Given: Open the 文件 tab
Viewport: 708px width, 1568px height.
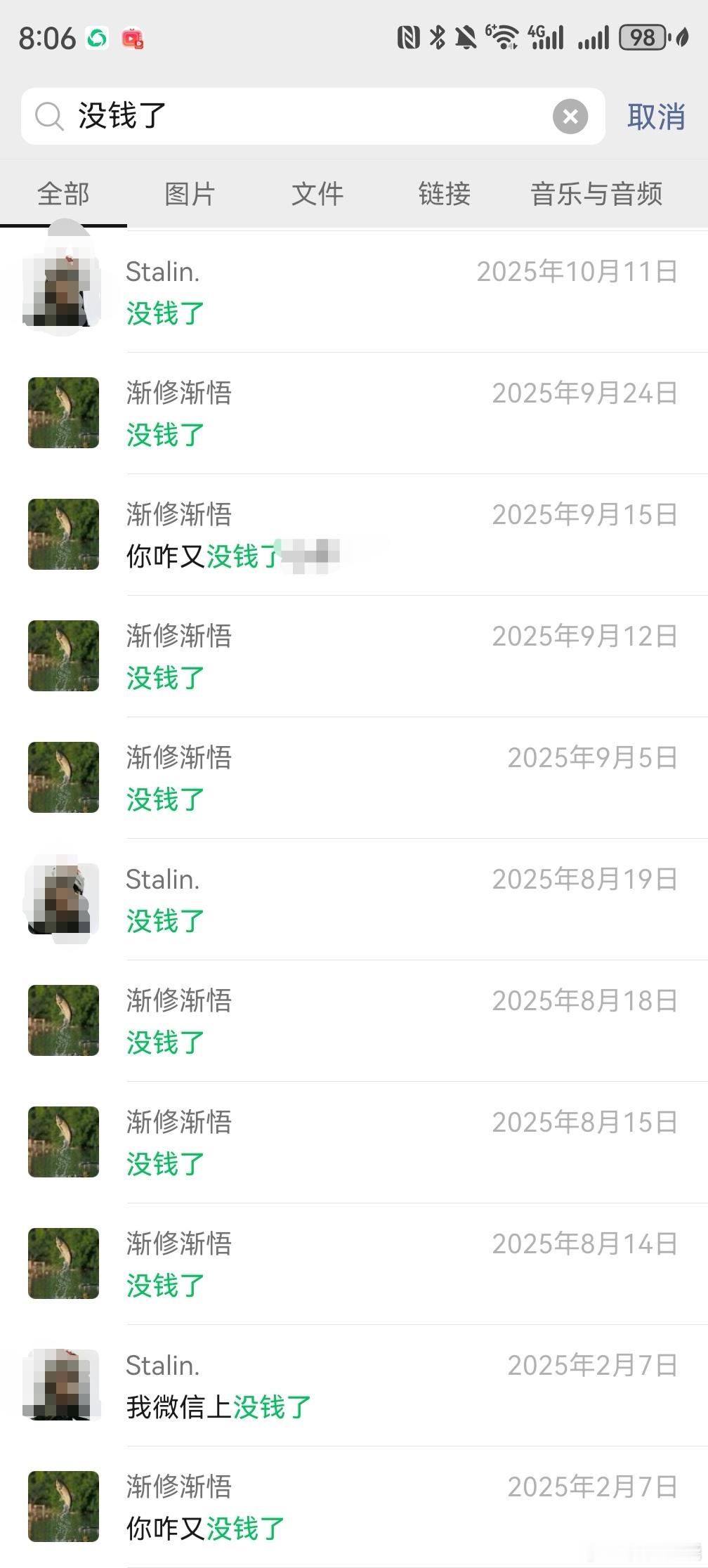Looking at the screenshot, I should click(x=316, y=194).
